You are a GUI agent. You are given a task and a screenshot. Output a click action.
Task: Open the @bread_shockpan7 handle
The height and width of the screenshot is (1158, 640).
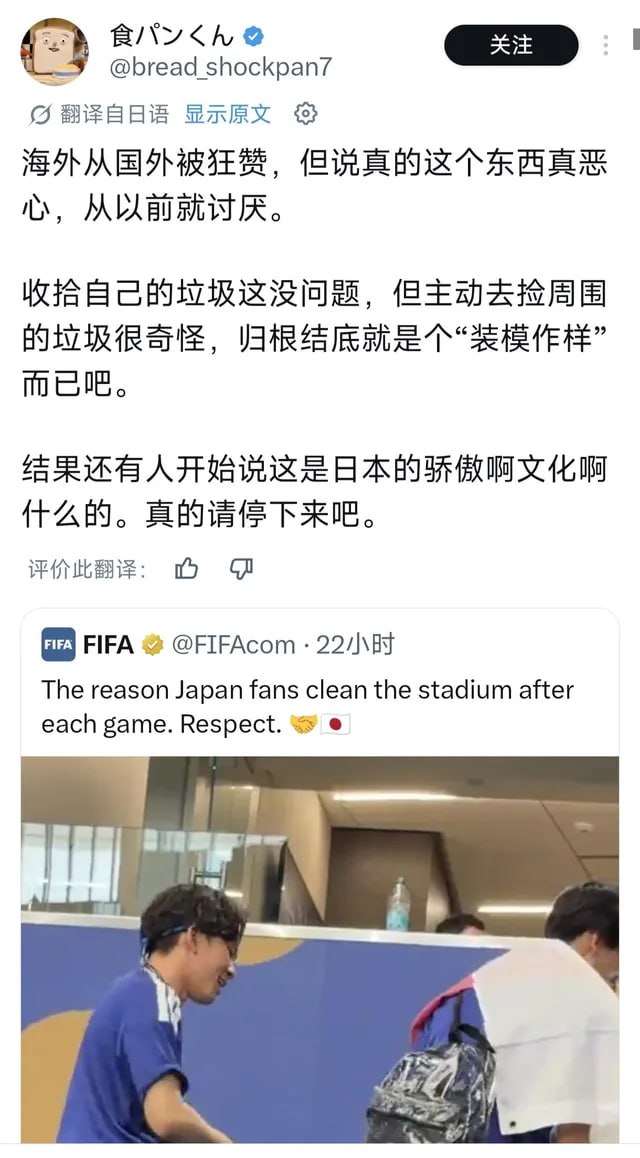(x=221, y=67)
